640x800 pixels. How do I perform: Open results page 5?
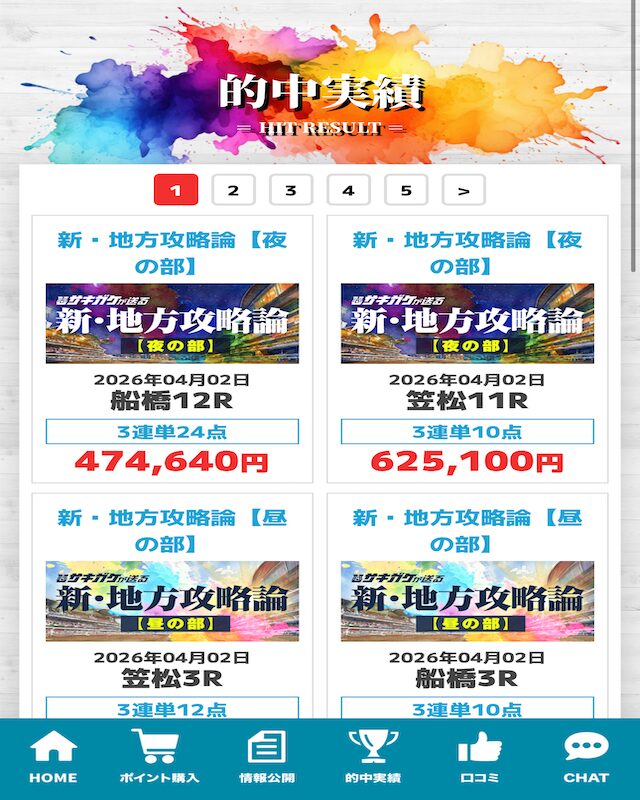pos(406,190)
